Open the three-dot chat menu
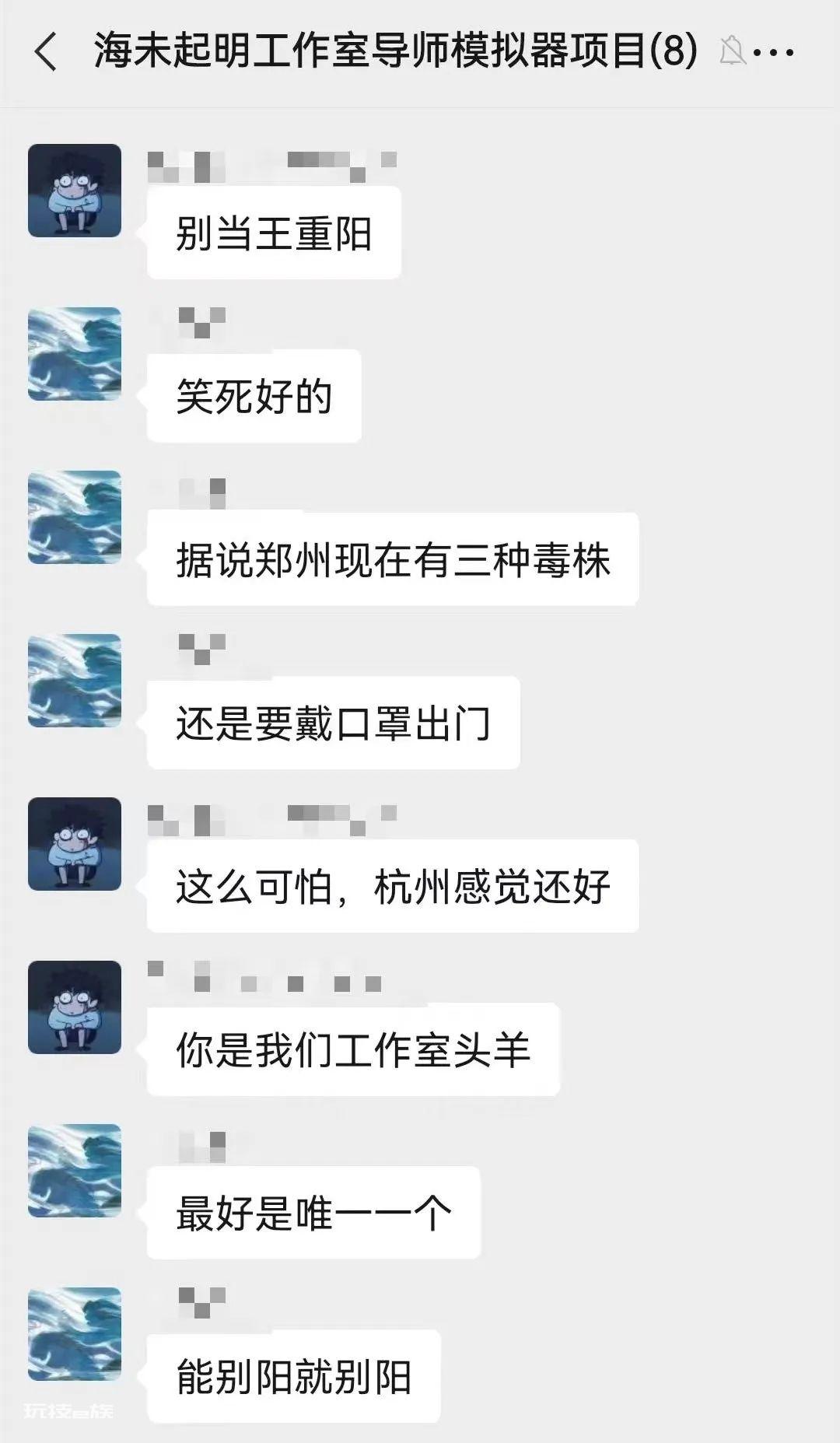The image size is (840, 1443). 774,53
